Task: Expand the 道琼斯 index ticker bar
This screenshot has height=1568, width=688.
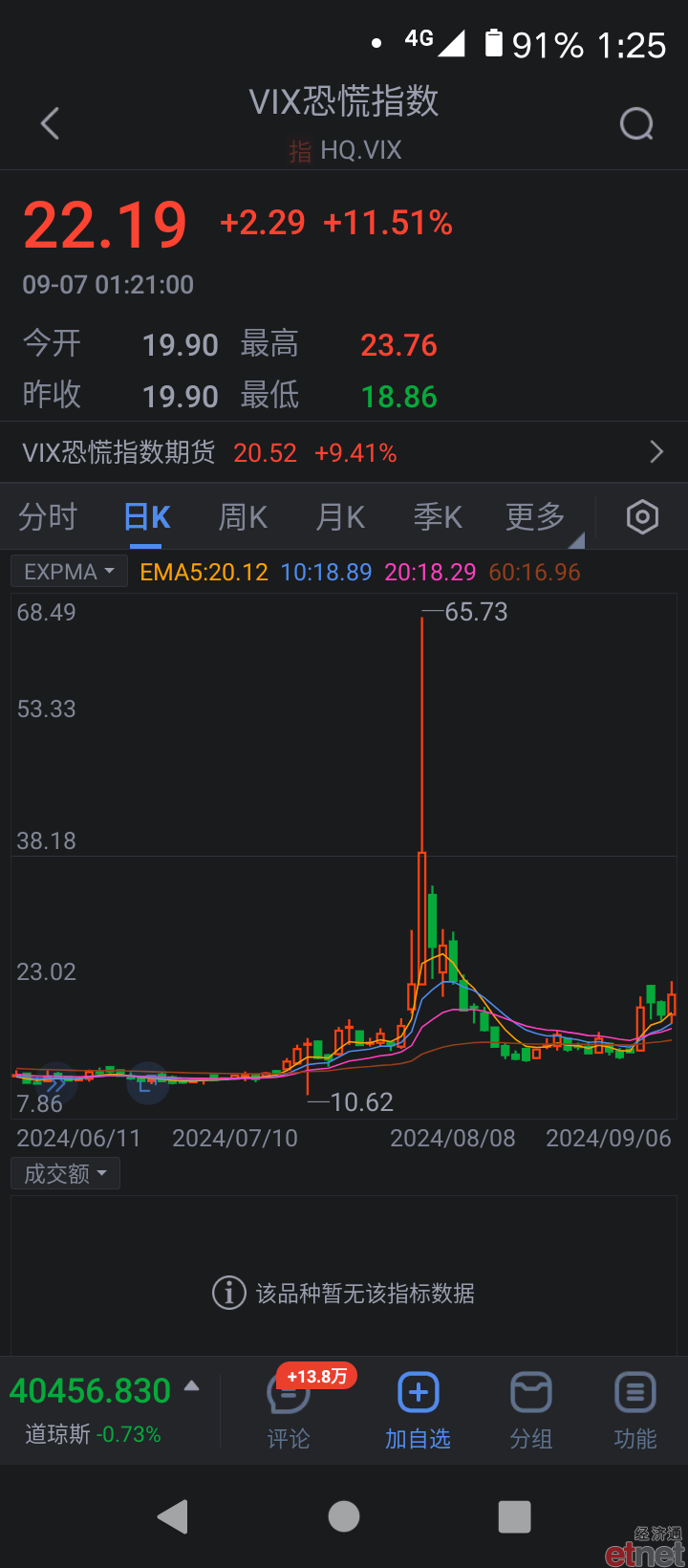Action: 191,1385
